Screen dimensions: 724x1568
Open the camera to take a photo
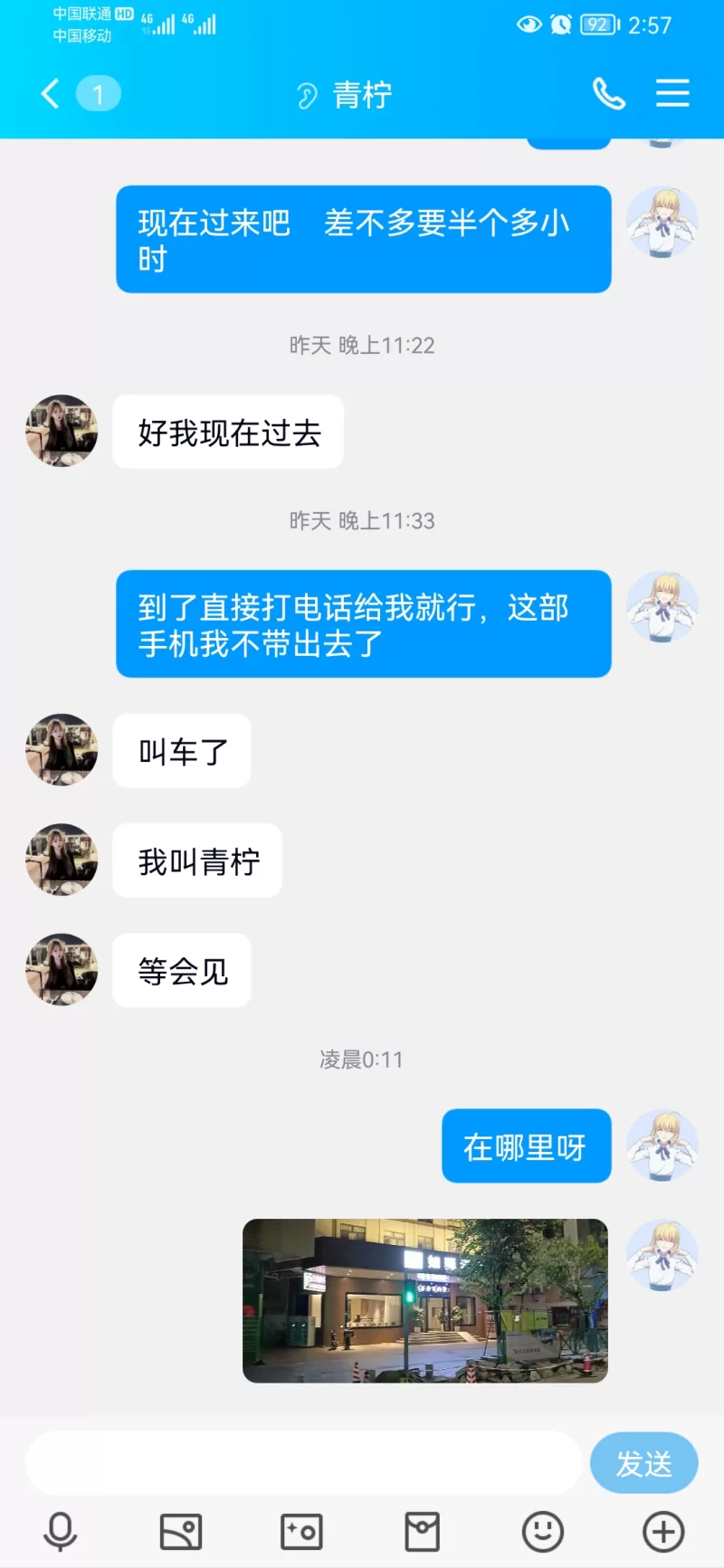301,1531
